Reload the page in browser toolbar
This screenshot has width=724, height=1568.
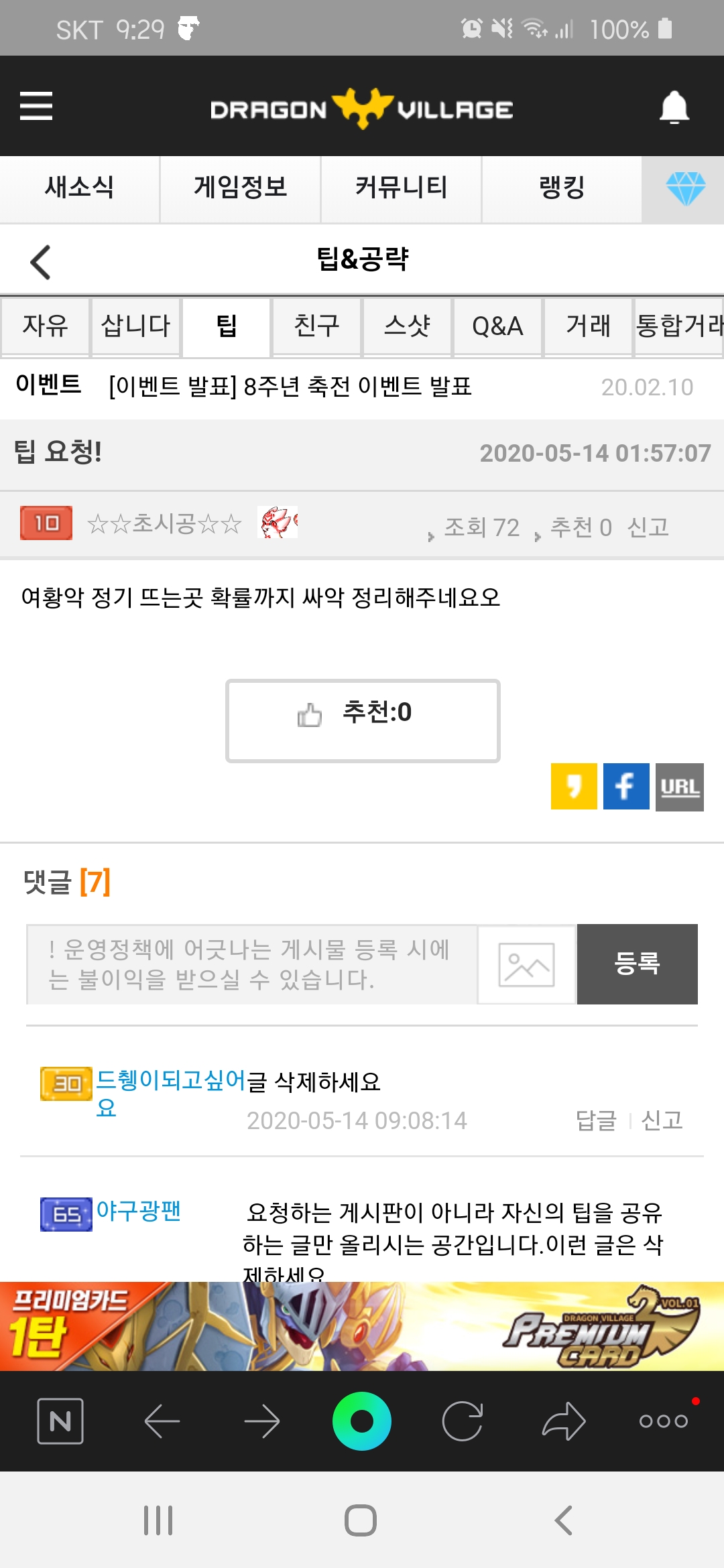(463, 1421)
